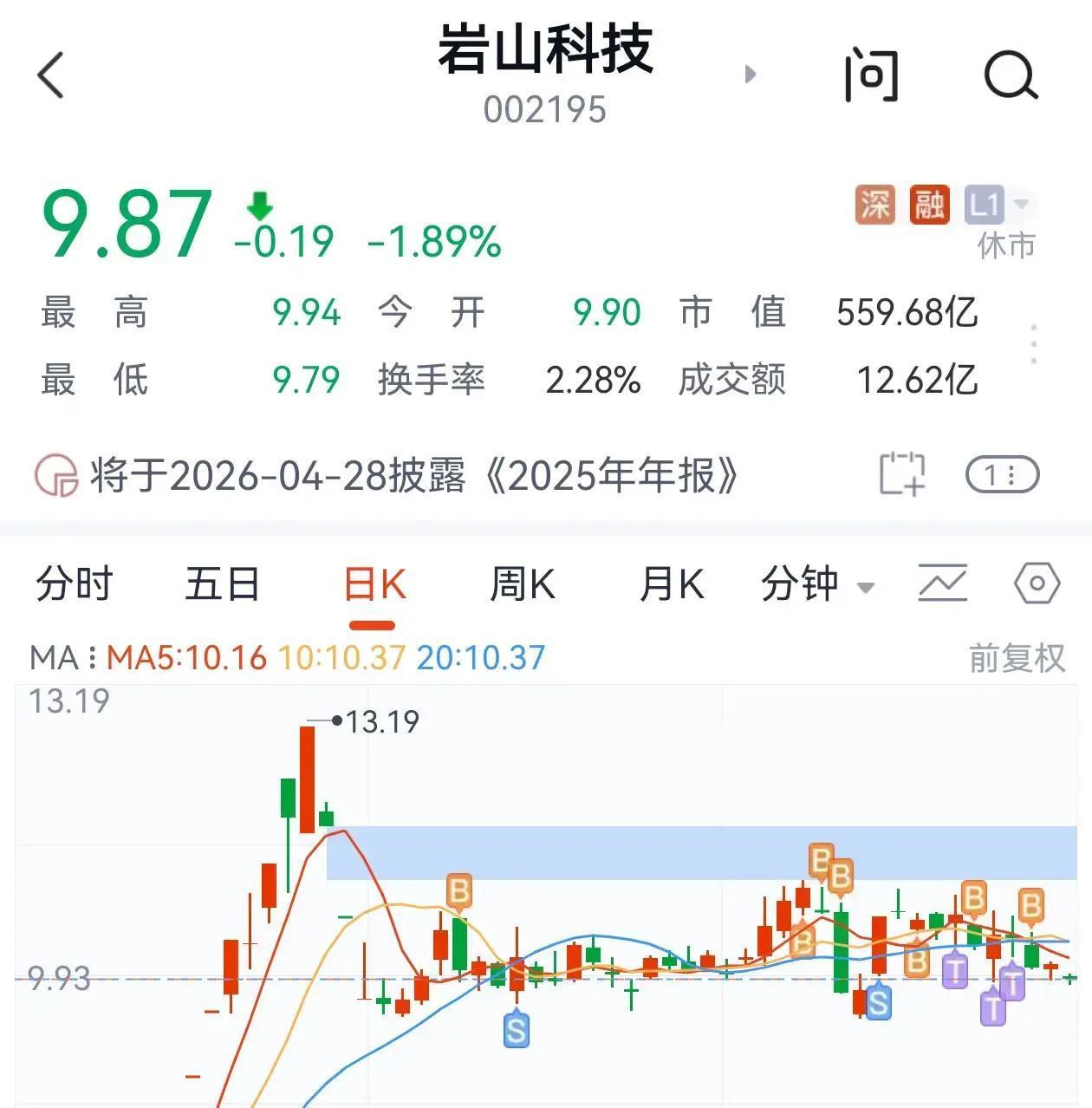This screenshot has width=1092, height=1108.
Task: Open the 问 stock Q&A assistant
Action: [871, 76]
